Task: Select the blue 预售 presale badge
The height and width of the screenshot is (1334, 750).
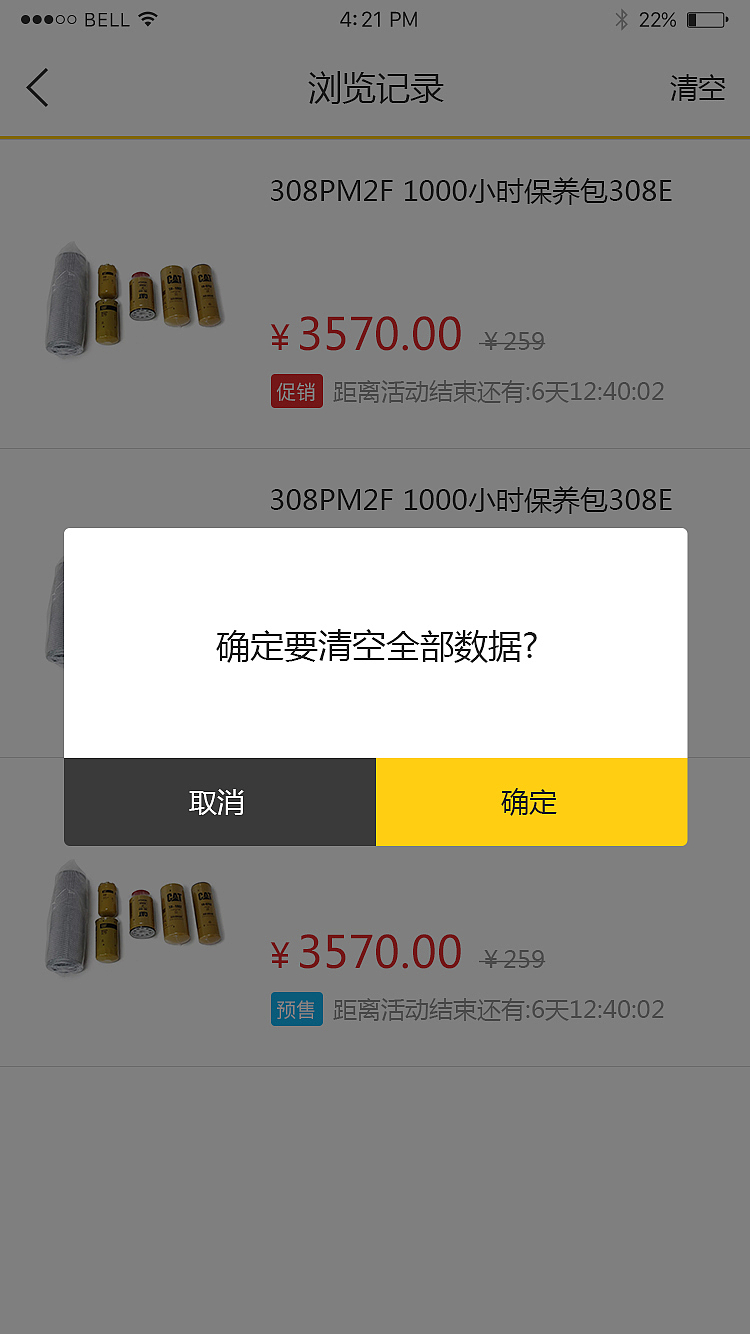Action: coord(296,1009)
